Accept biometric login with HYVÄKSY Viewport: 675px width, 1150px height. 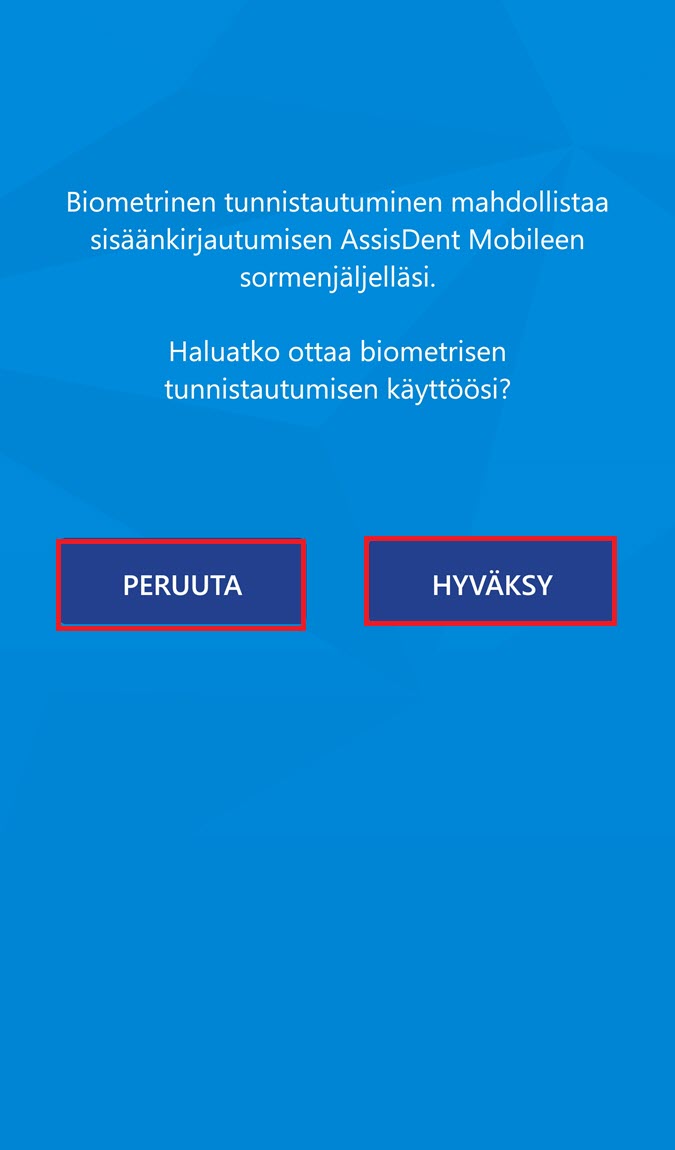pos(490,581)
